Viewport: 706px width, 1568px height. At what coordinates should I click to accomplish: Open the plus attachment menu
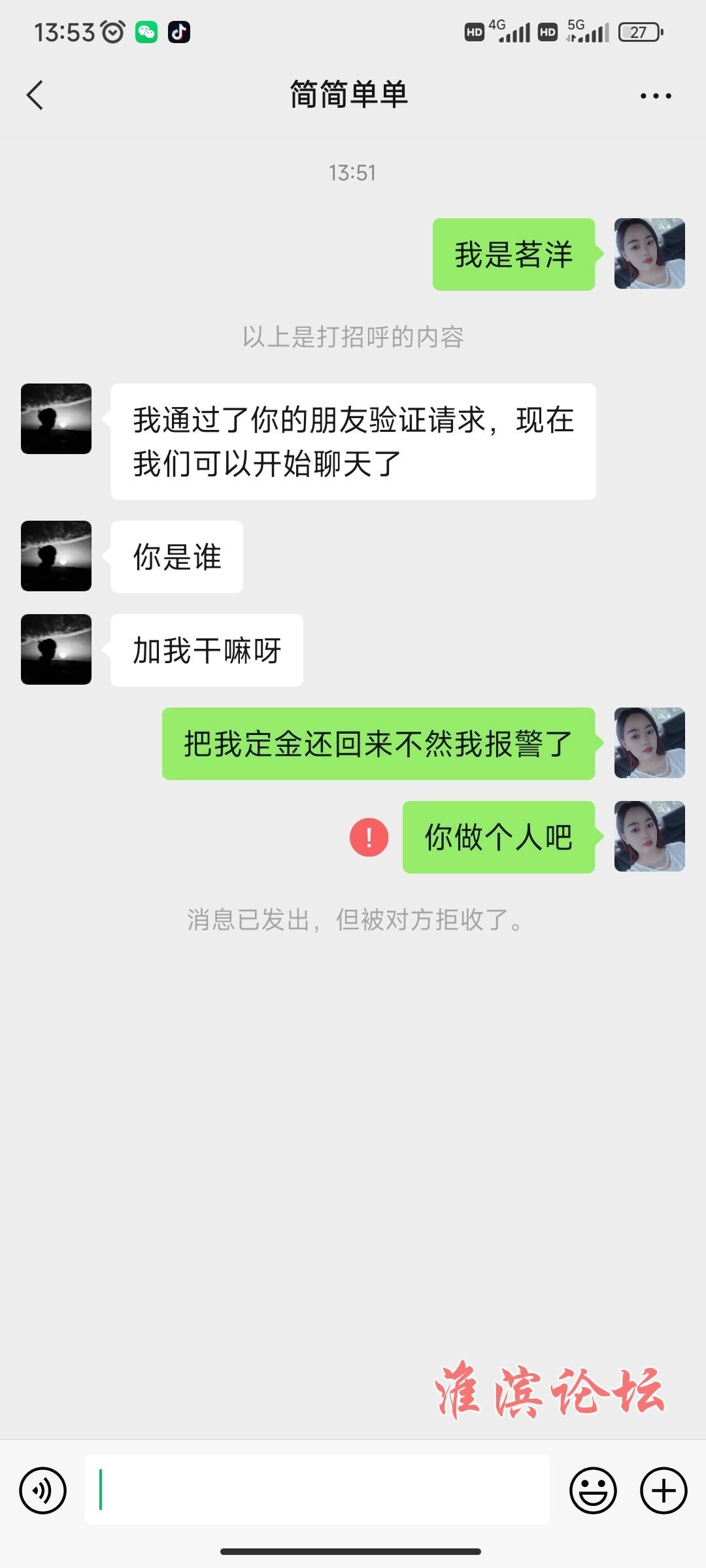663,1490
